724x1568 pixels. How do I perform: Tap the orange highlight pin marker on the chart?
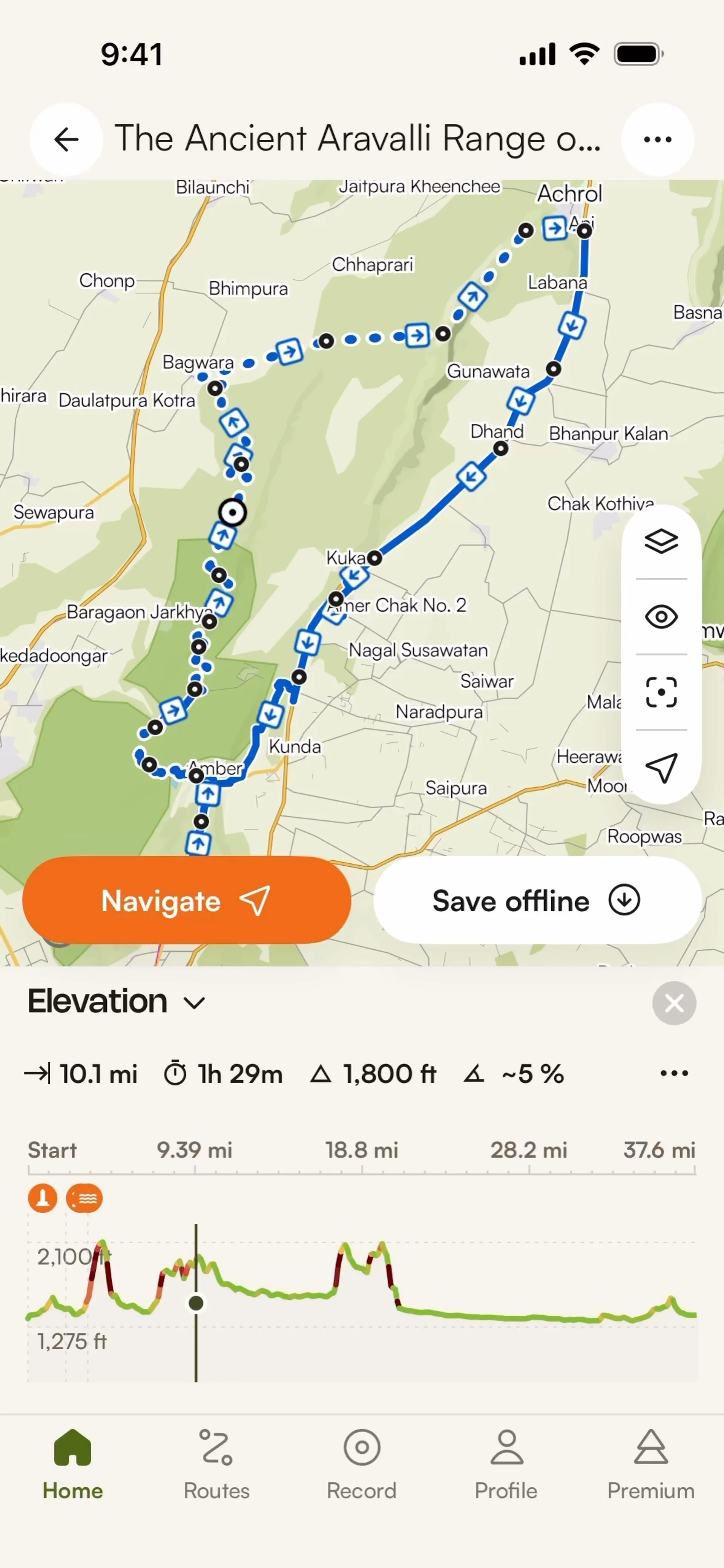(43, 1198)
